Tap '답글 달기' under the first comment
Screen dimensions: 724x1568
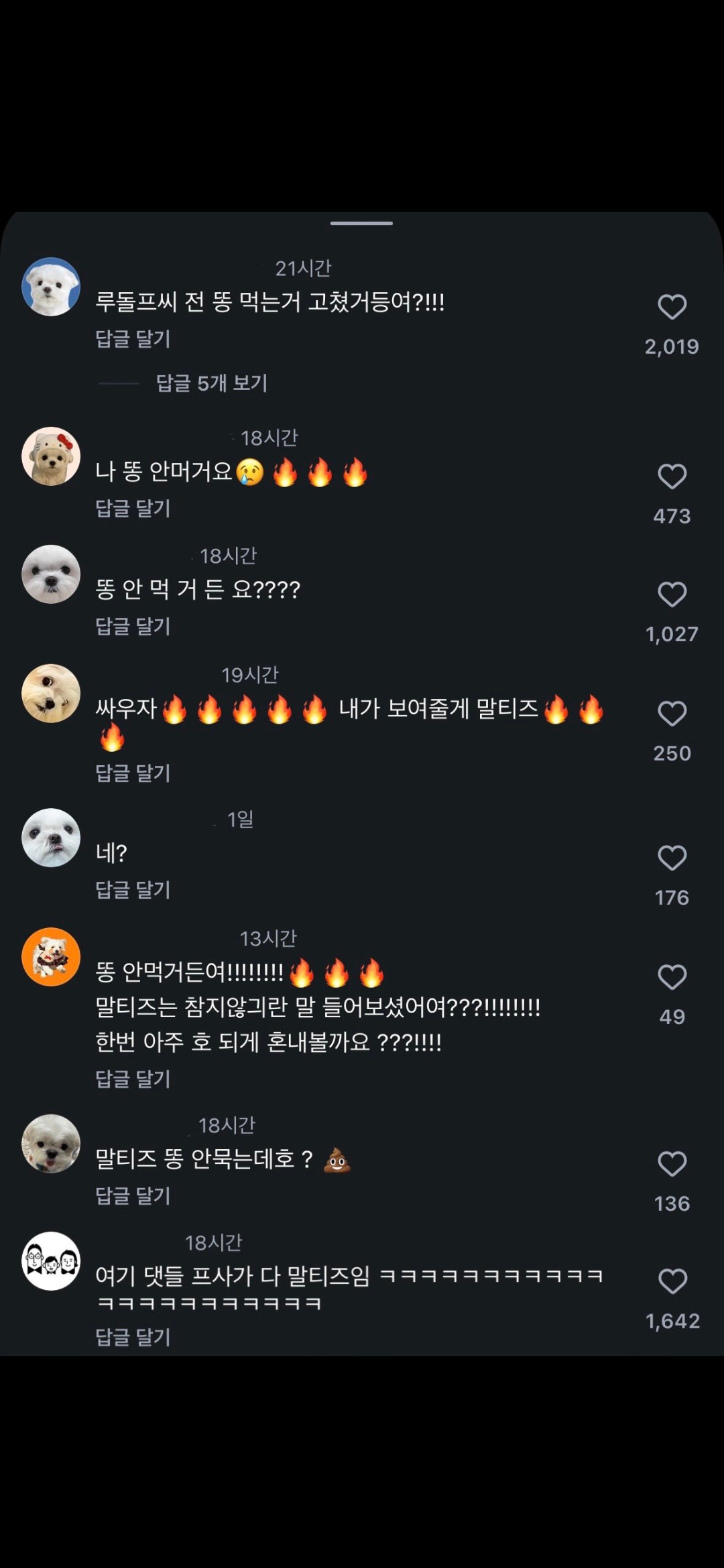pyautogui.click(x=132, y=340)
